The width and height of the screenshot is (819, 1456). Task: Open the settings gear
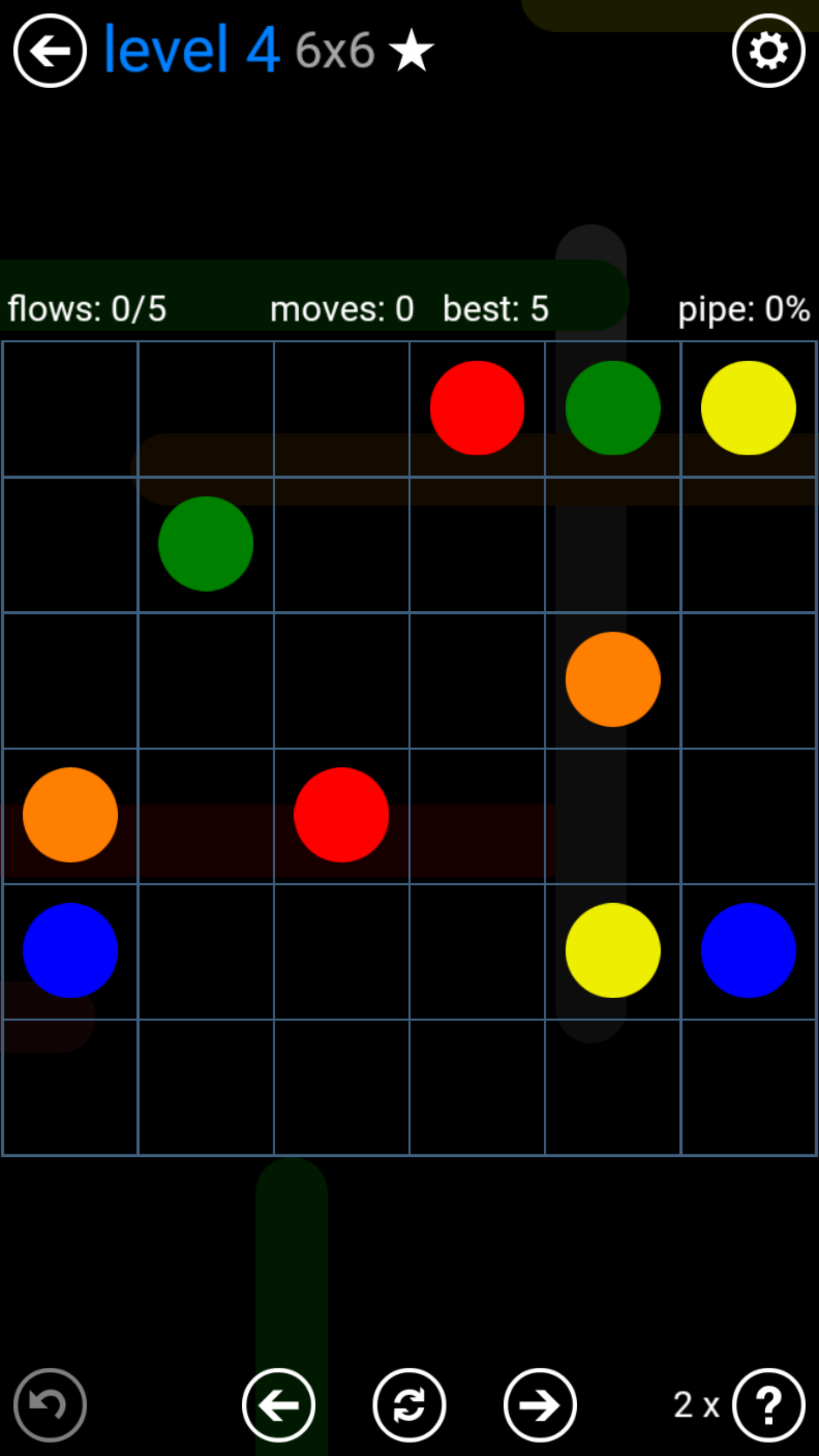[768, 51]
